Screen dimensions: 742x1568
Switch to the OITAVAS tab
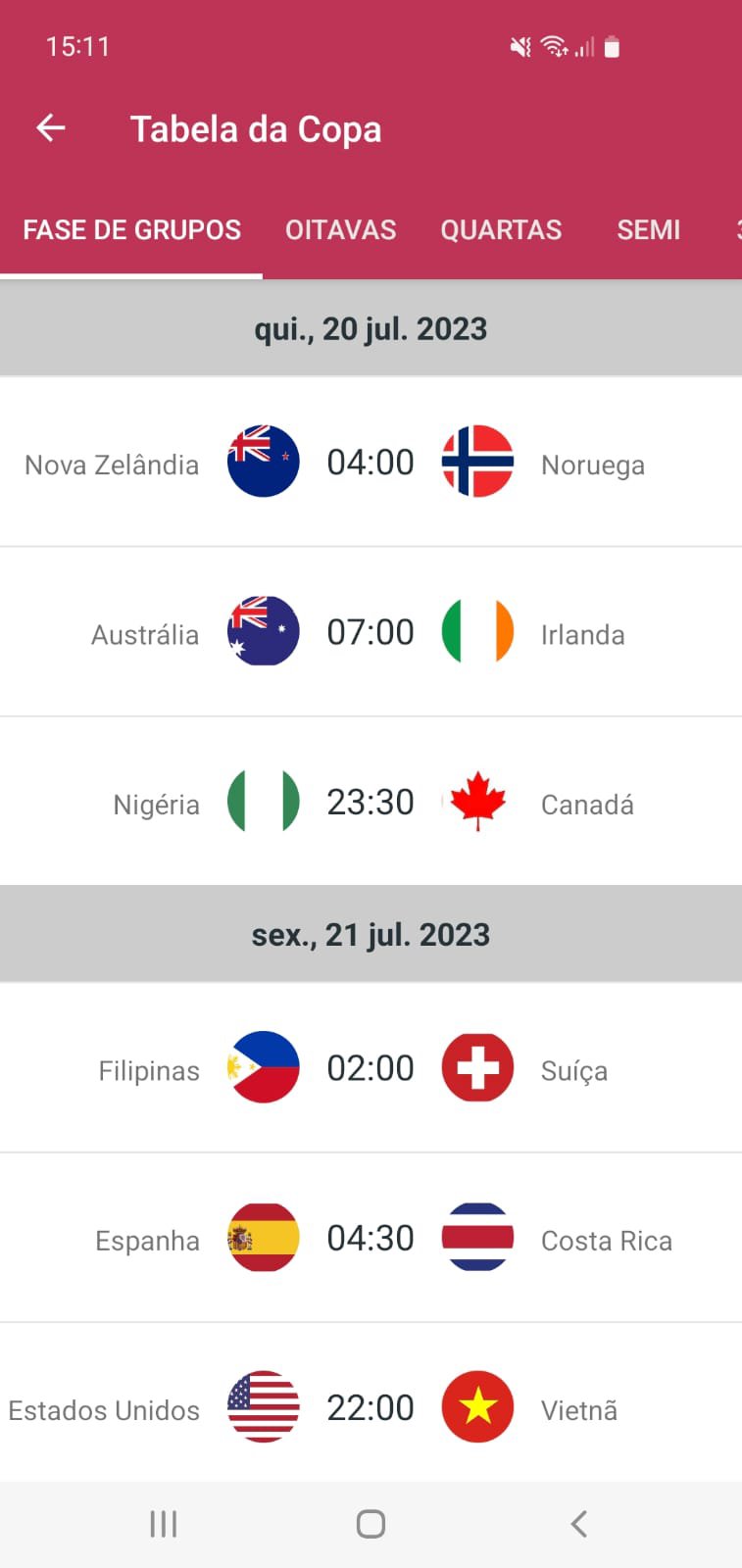point(340,229)
